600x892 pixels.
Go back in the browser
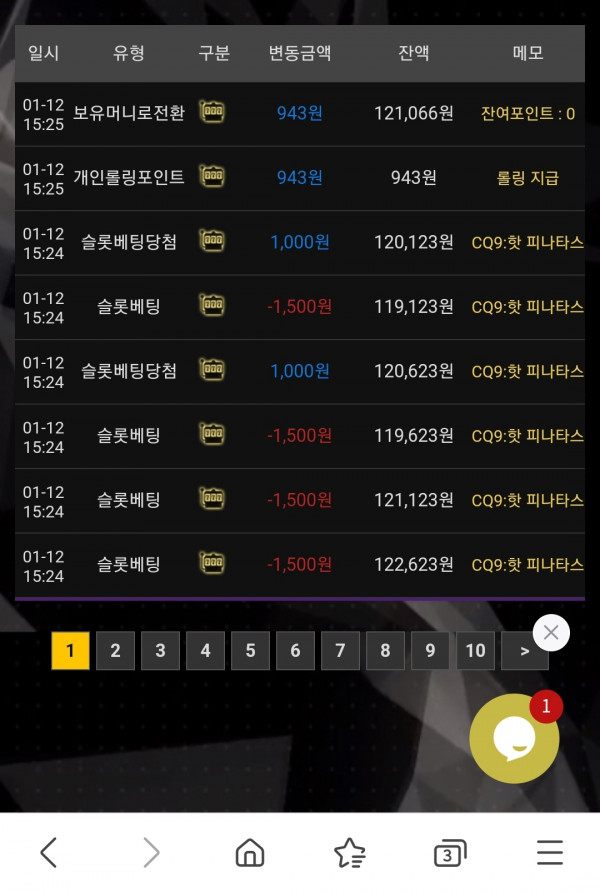(49, 852)
